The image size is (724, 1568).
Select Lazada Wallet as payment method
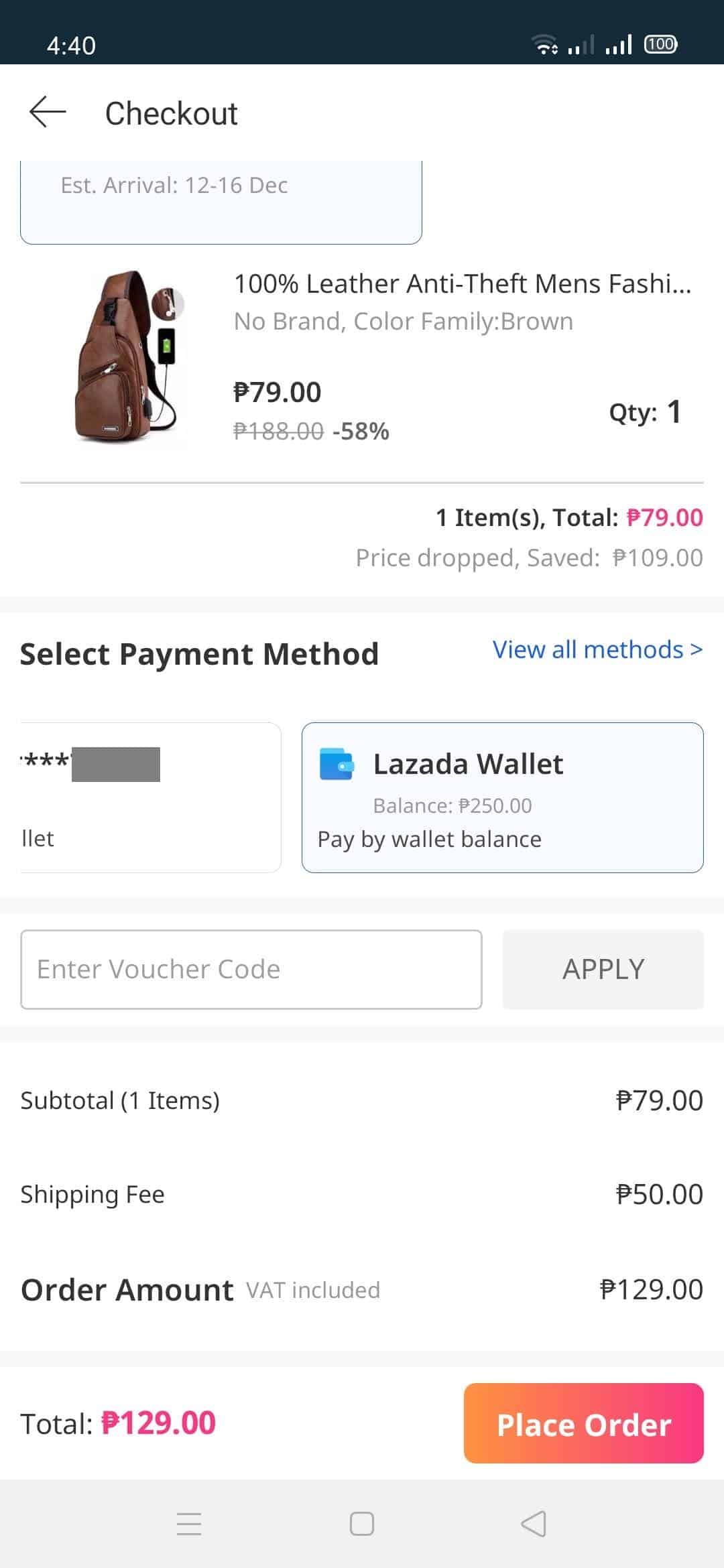point(501,796)
